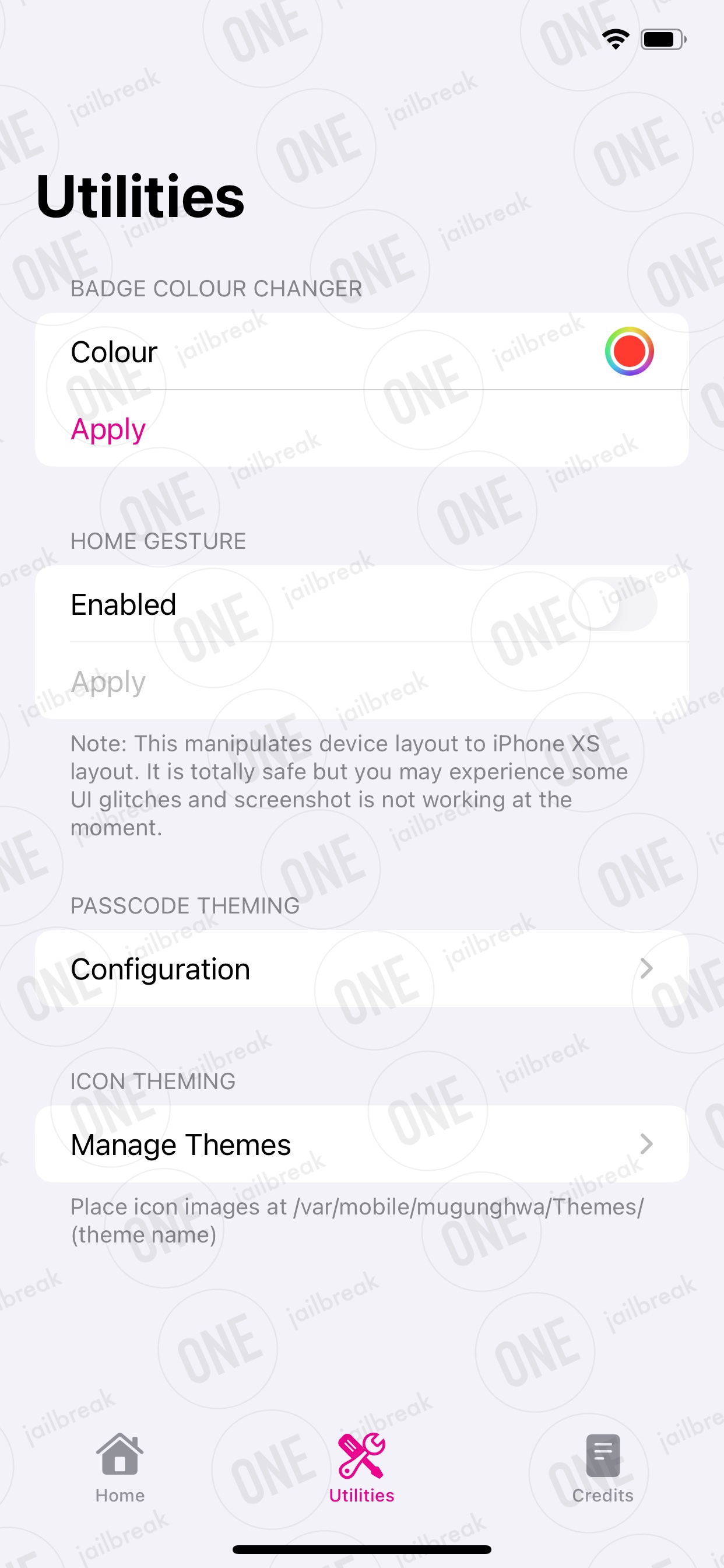Screen dimensions: 724x1568
Task: Select the Utilities tab
Action: point(362,1468)
